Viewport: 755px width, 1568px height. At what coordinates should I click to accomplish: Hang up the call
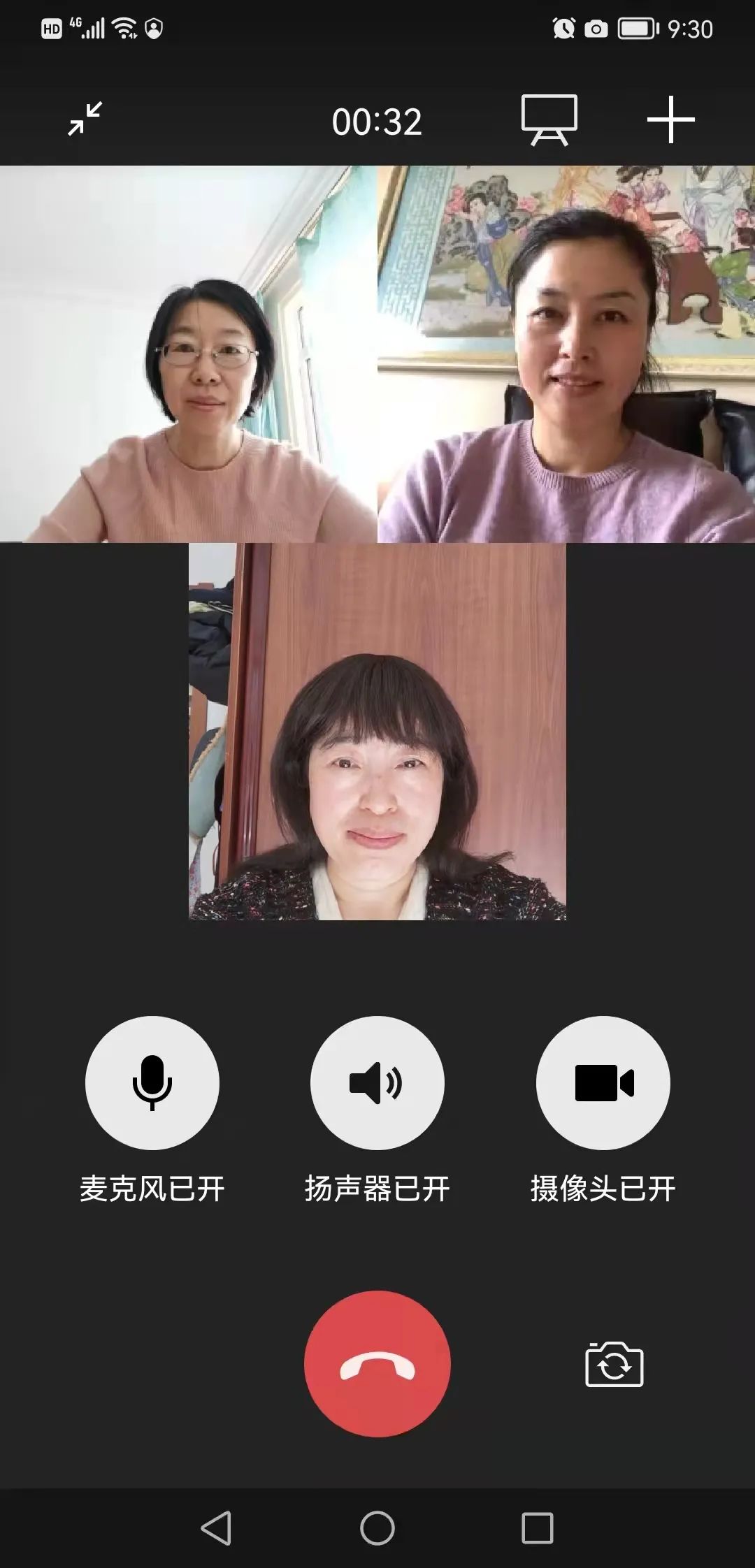pyautogui.click(x=377, y=1363)
